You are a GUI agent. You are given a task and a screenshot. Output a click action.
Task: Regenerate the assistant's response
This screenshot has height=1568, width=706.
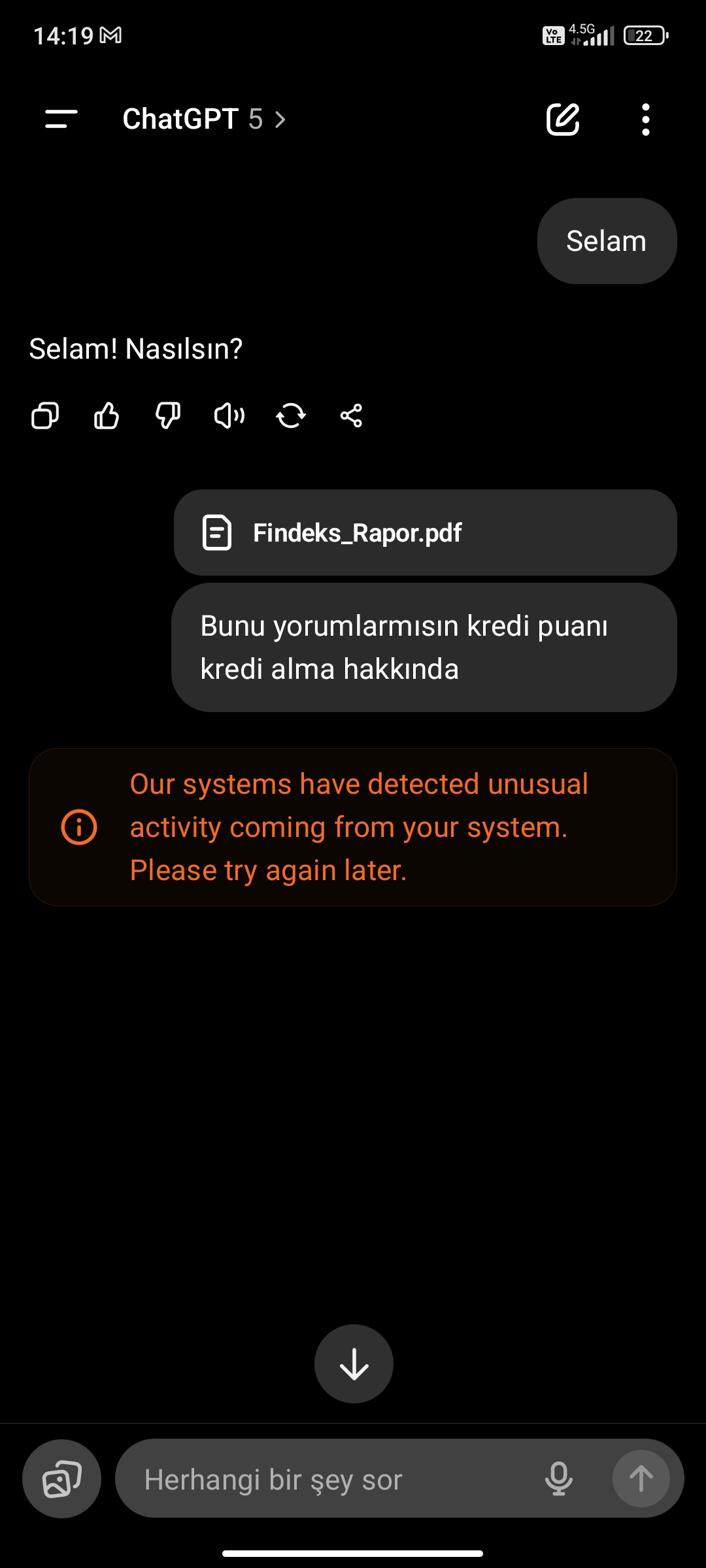(291, 416)
